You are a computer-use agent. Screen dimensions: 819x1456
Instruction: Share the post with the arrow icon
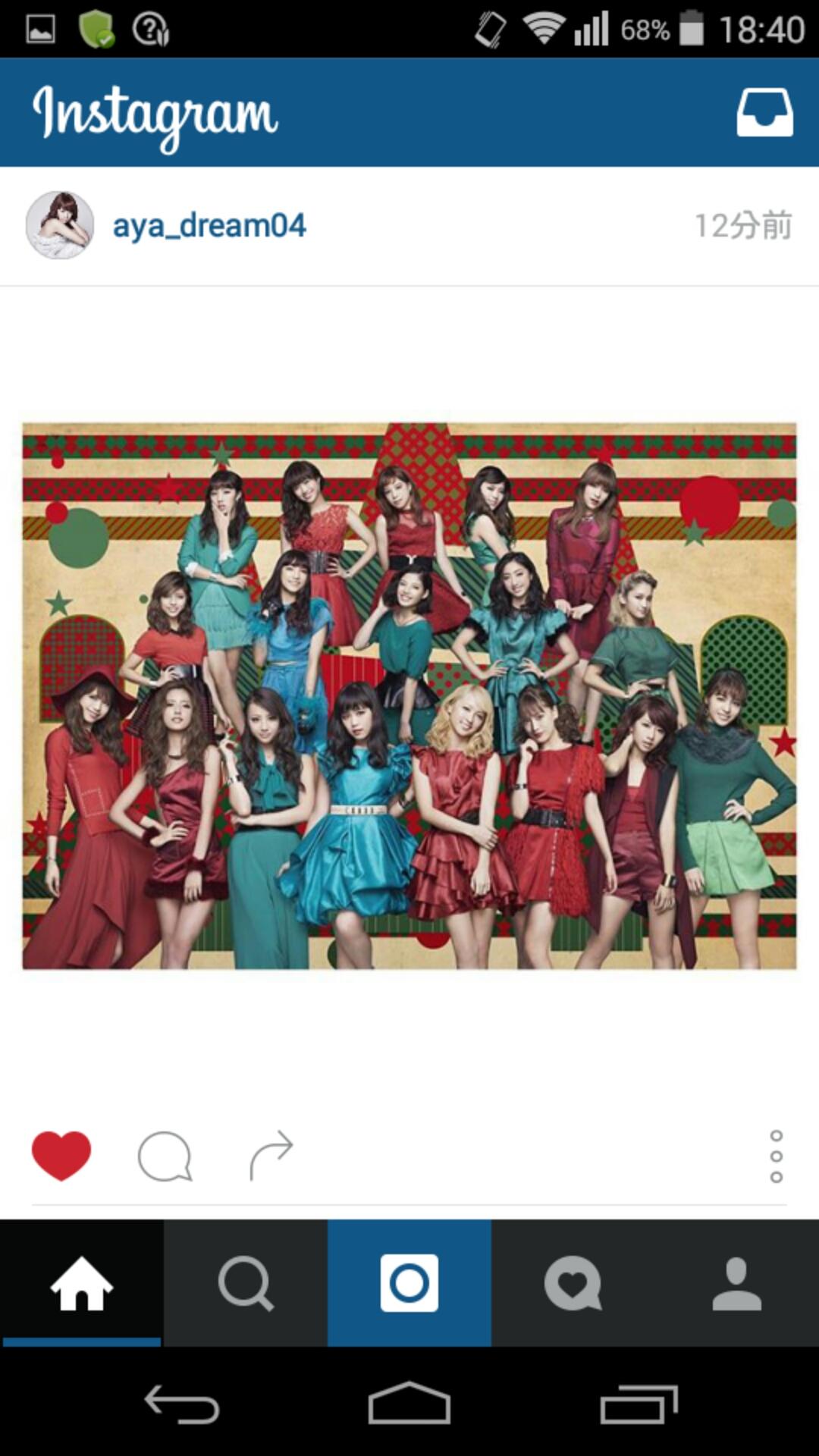pyautogui.click(x=271, y=1156)
